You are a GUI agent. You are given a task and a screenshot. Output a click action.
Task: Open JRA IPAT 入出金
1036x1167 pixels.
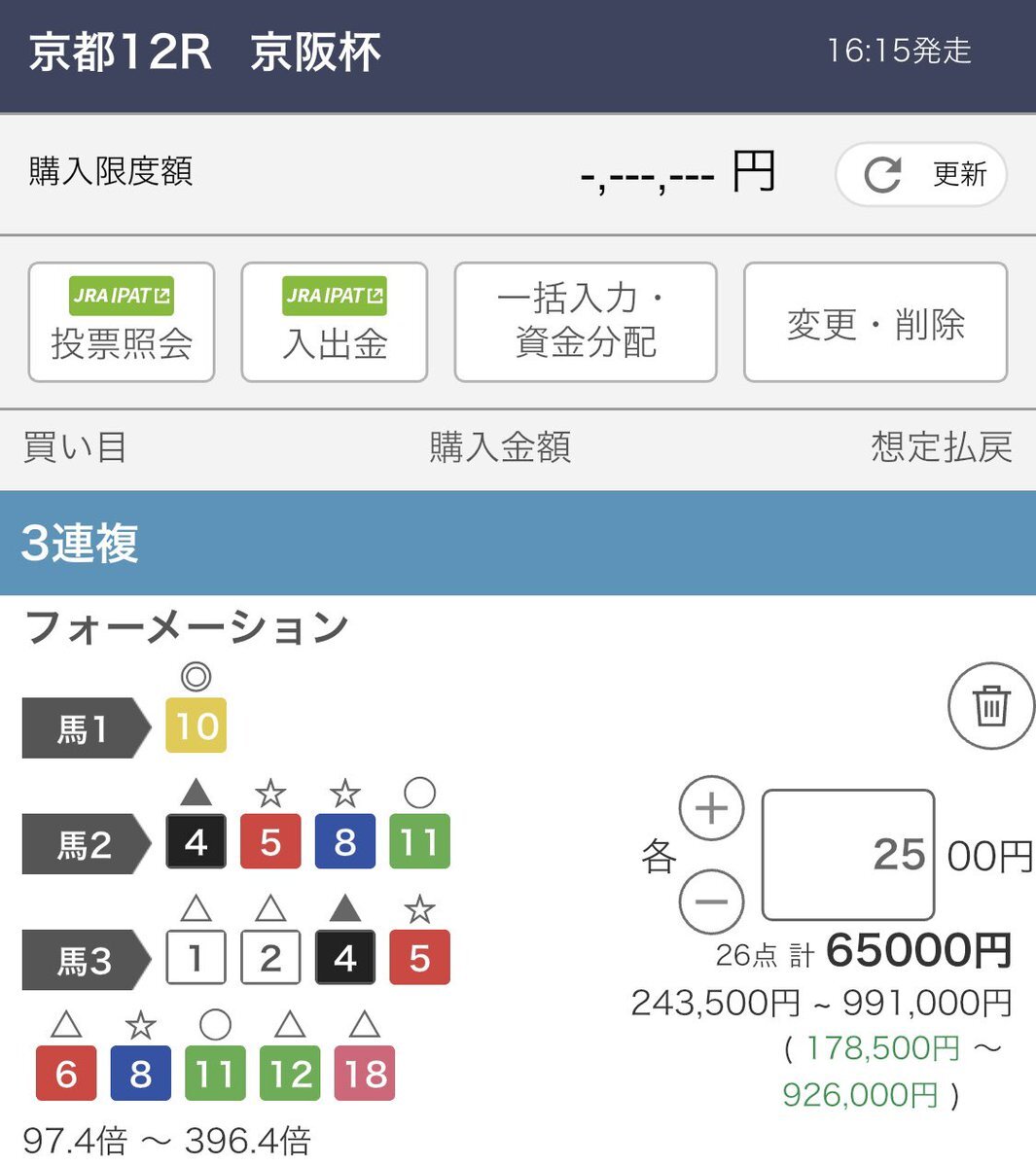click(x=335, y=322)
